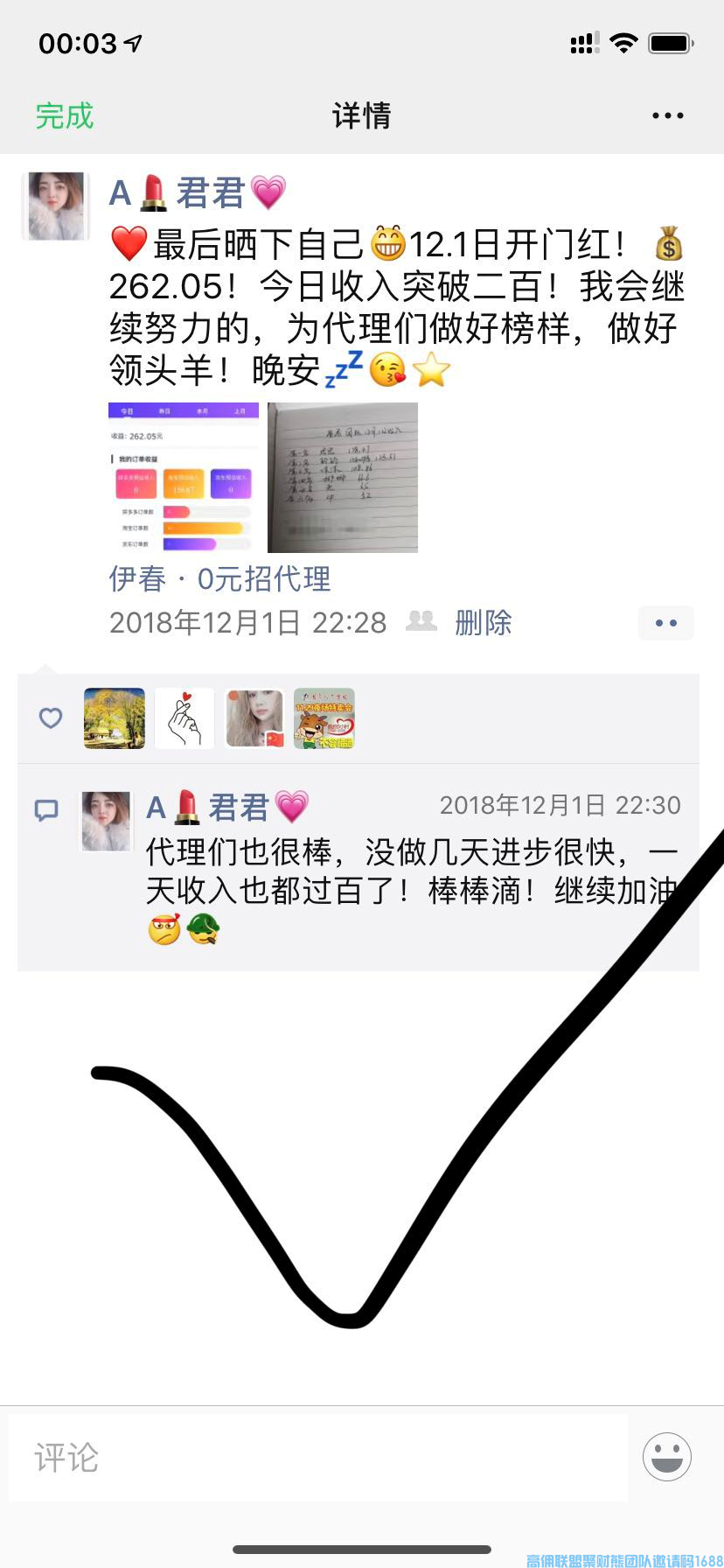This screenshot has height=1568, width=724.
Task: Open the liker with blonde woman avatar
Action: [254, 718]
